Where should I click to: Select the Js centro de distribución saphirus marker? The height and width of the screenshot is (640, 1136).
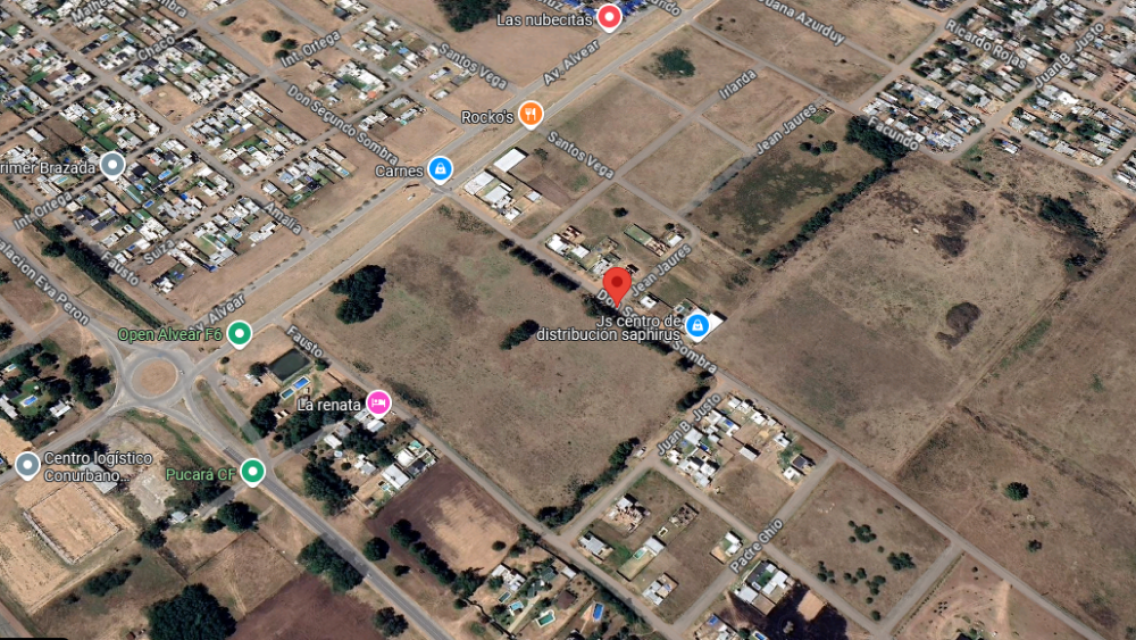coord(697,324)
